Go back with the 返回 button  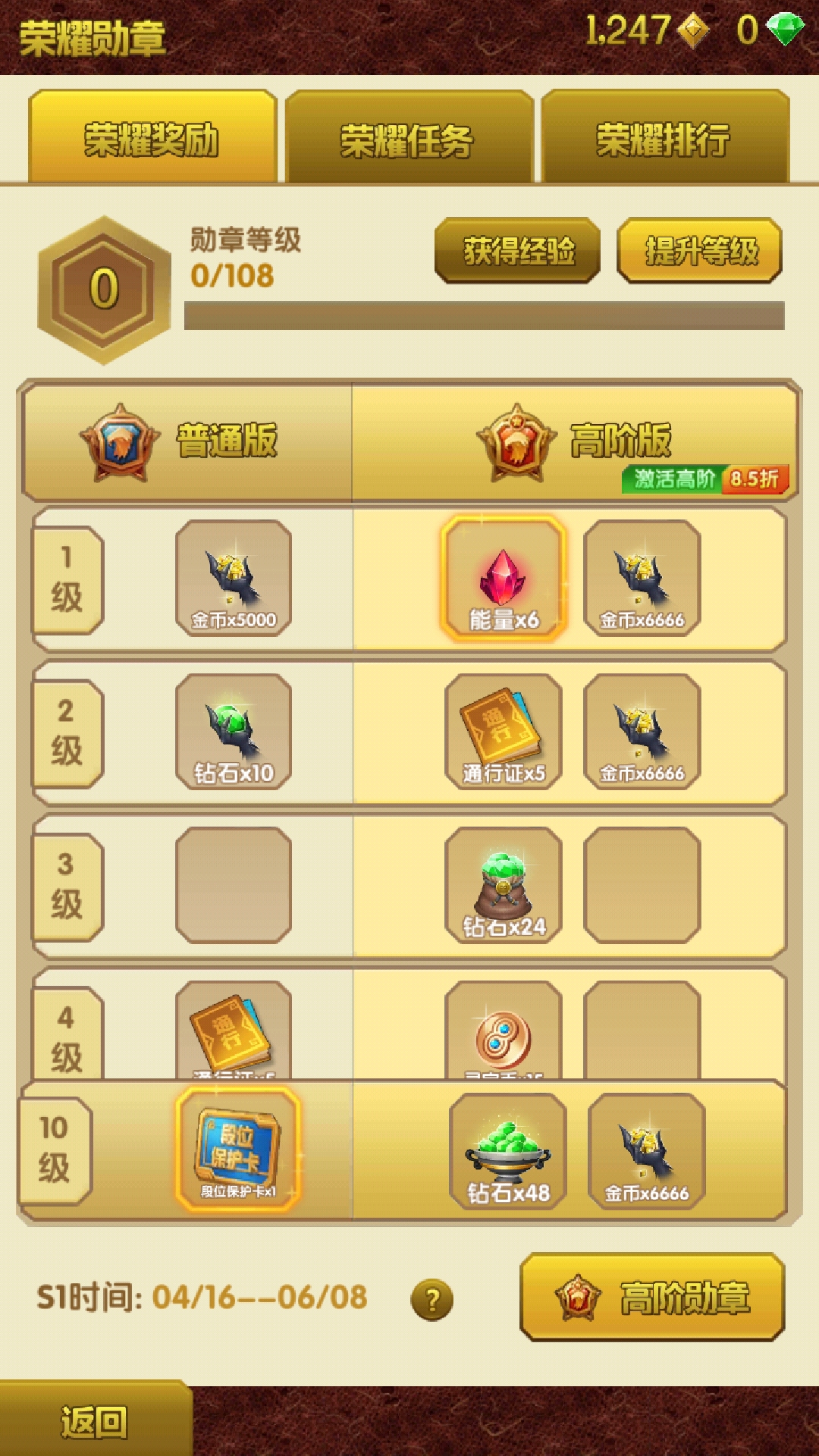[94, 1421]
